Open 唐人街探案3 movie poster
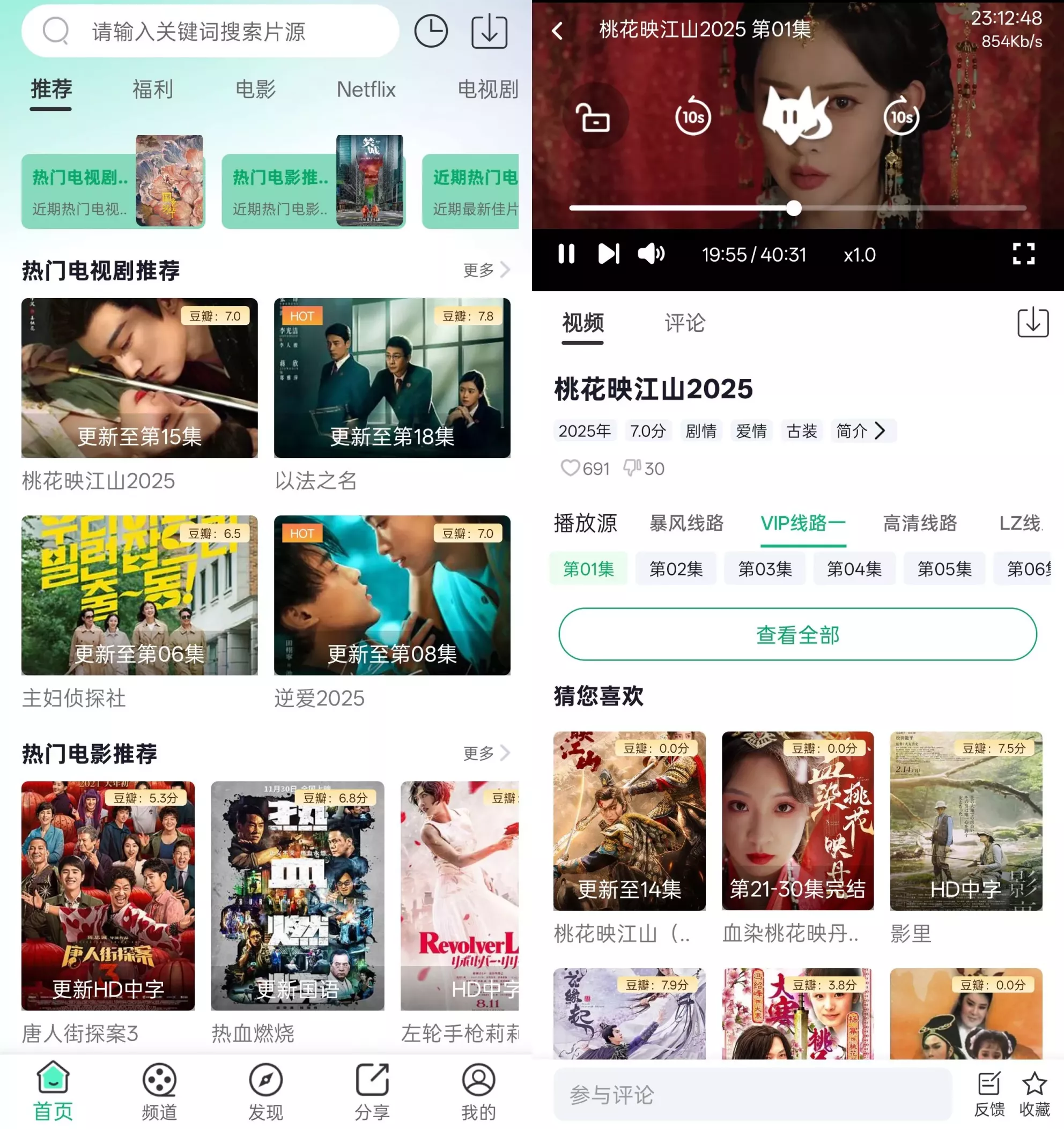Viewport: 1064px width, 1129px height. coord(108,896)
